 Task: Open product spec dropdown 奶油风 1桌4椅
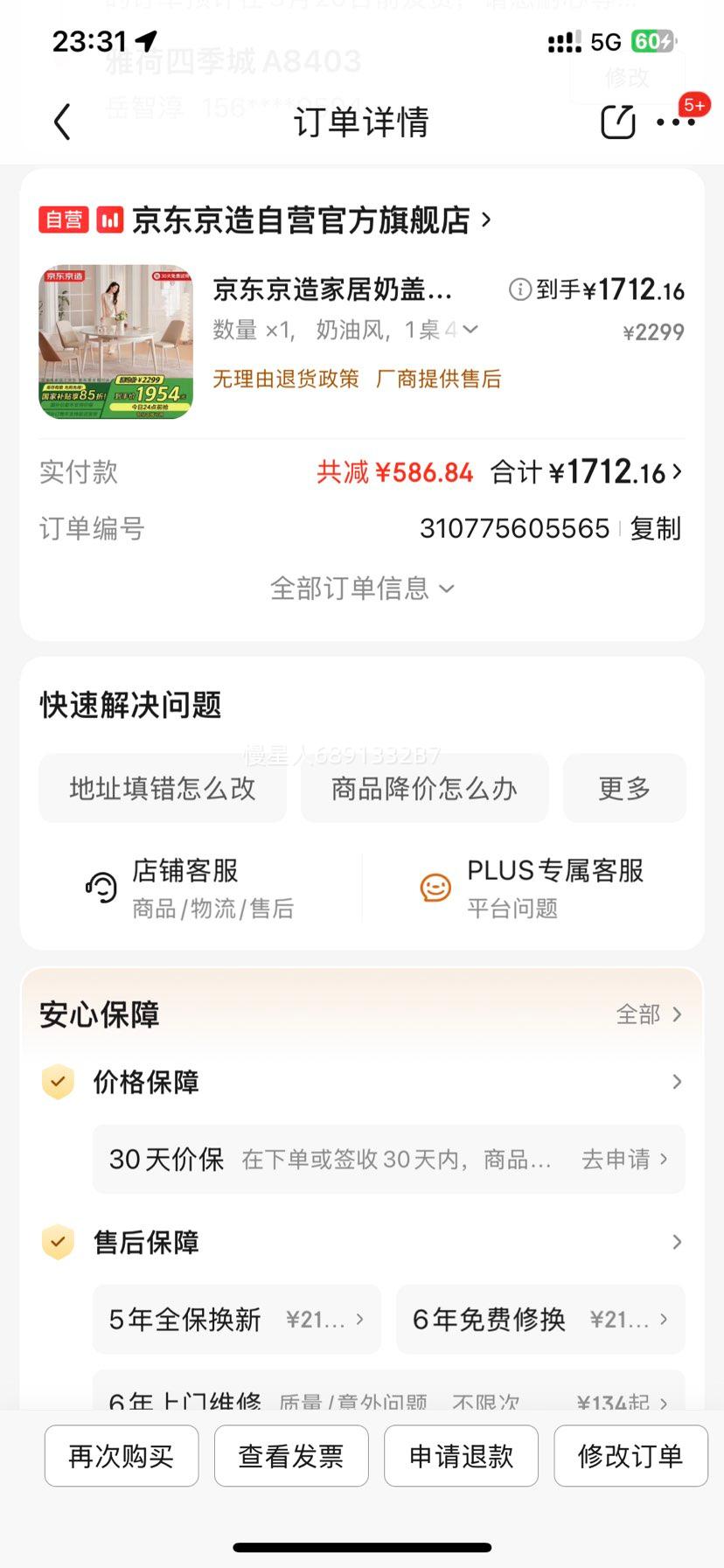coord(470,330)
